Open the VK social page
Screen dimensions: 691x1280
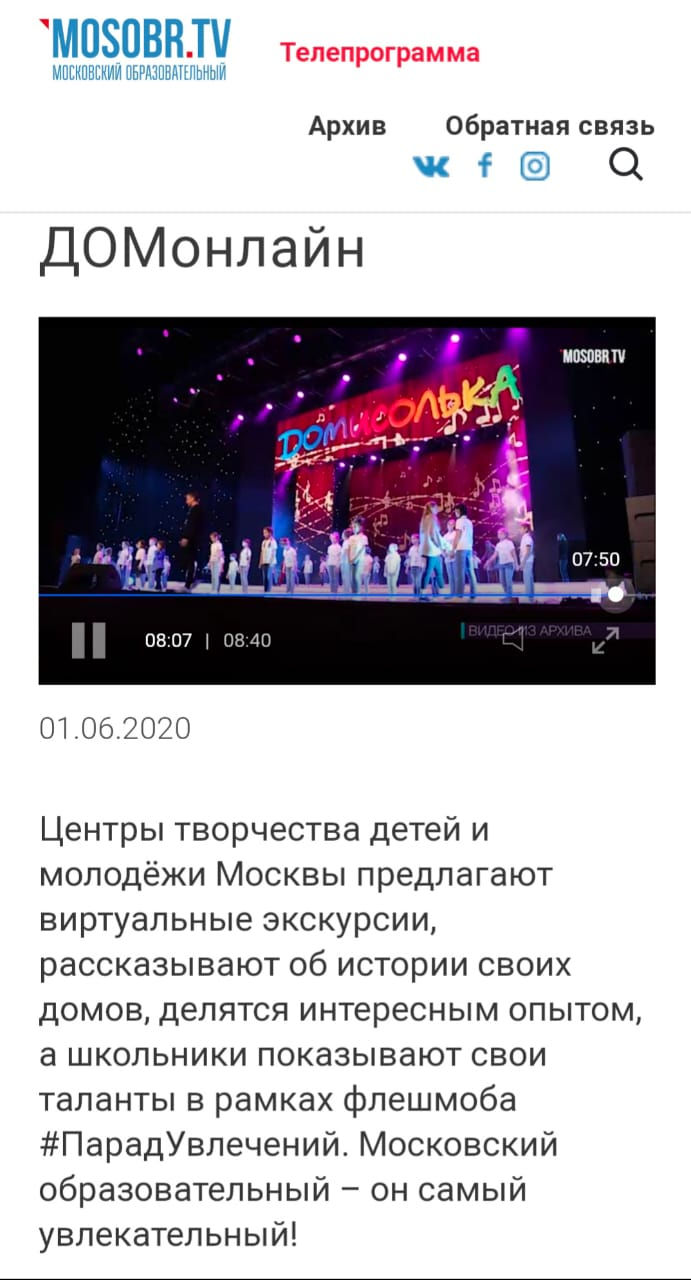(x=431, y=166)
